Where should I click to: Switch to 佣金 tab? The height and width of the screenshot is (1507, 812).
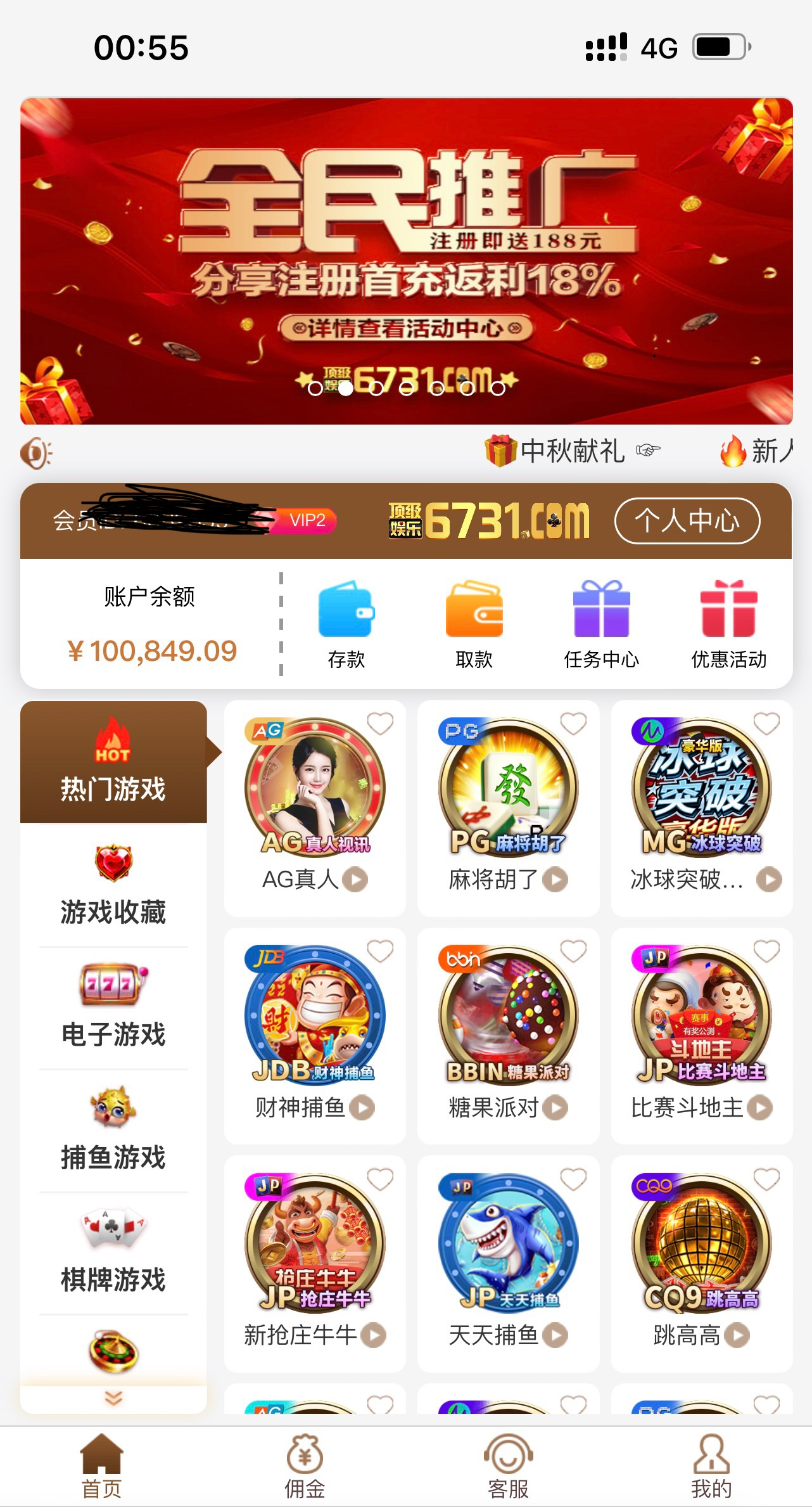pos(305,1466)
